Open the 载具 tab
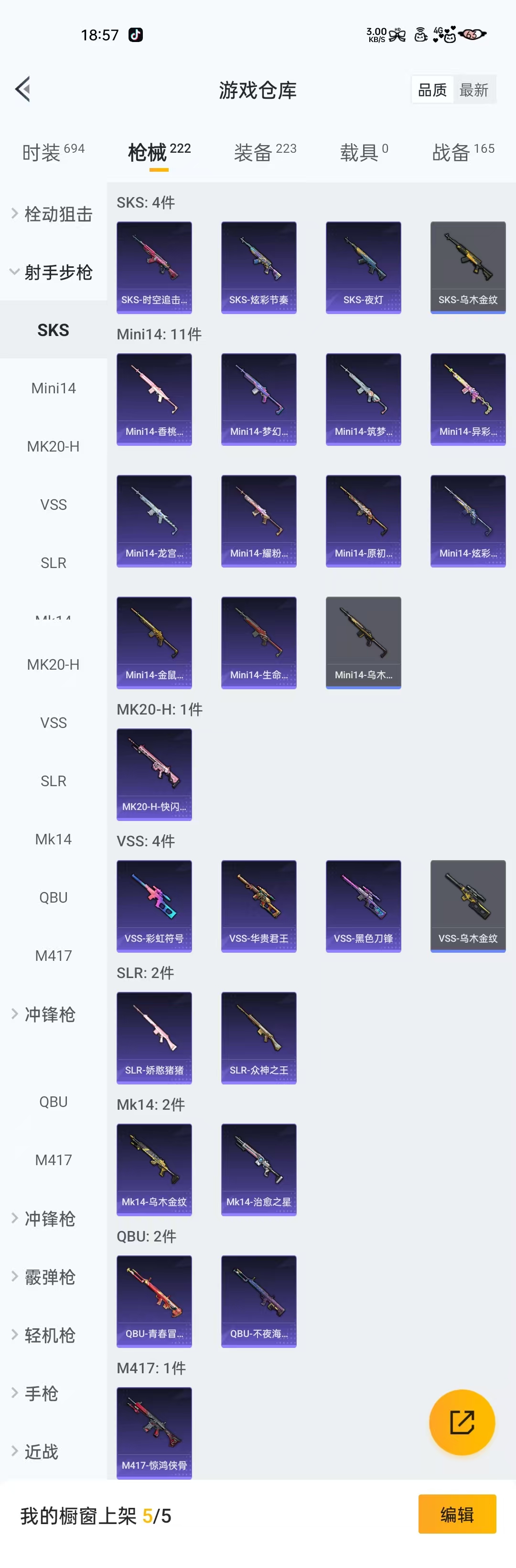 [363, 152]
